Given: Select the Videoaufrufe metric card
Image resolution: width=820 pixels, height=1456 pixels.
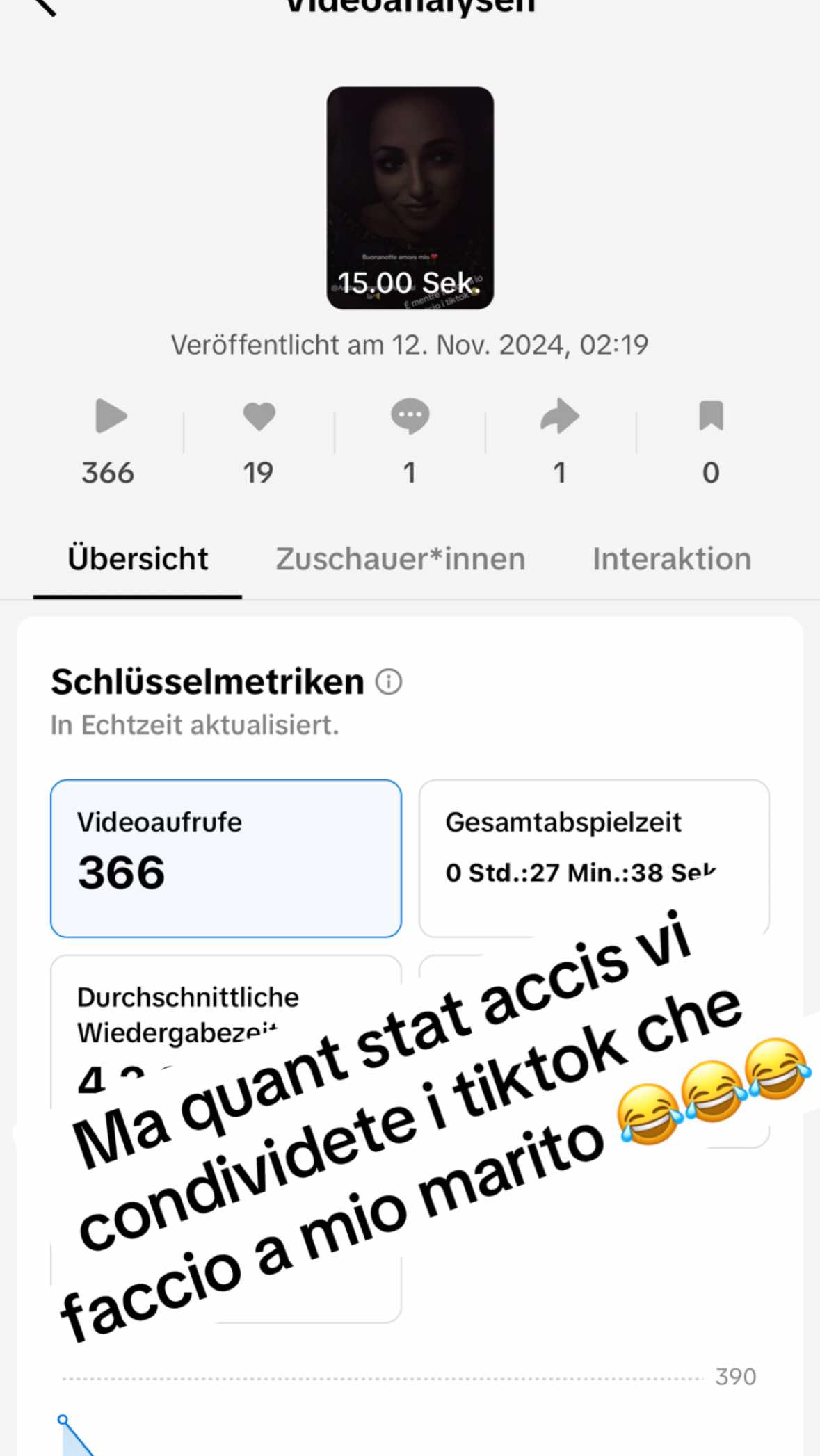Looking at the screenshot, I should [225, 858].
